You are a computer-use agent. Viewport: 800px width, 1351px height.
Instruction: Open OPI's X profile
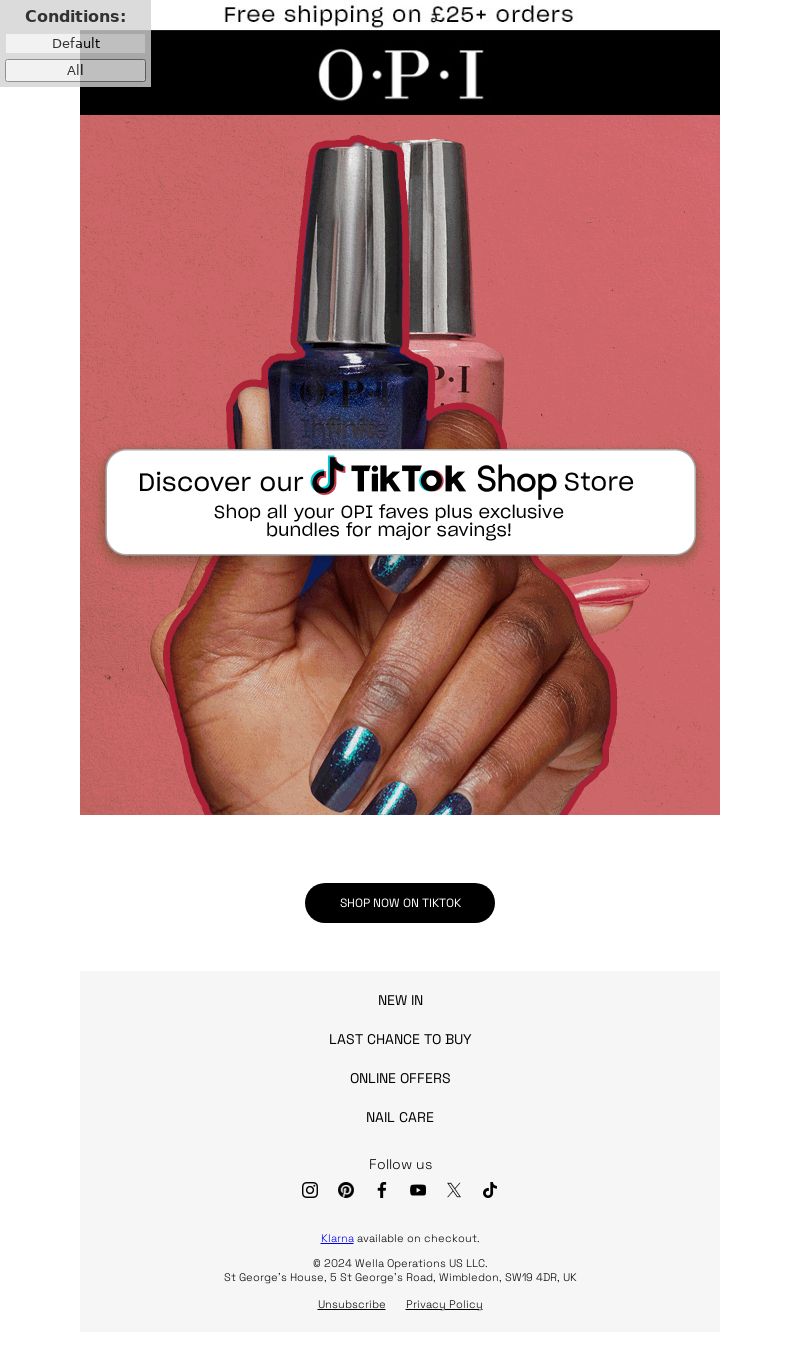point(454,1190)
